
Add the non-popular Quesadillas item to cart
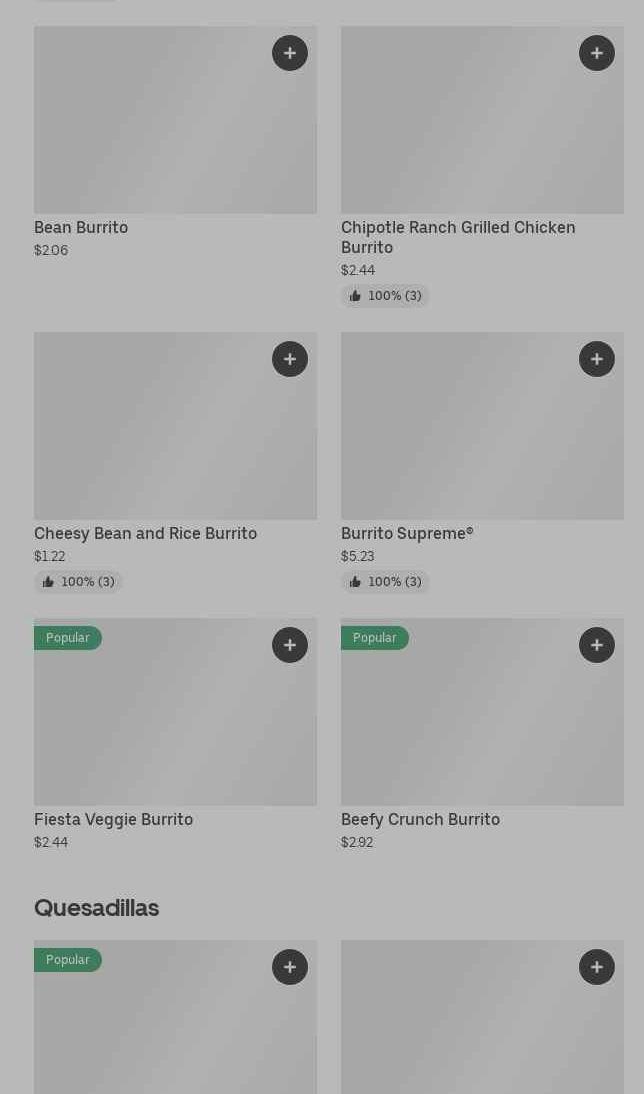597,967
